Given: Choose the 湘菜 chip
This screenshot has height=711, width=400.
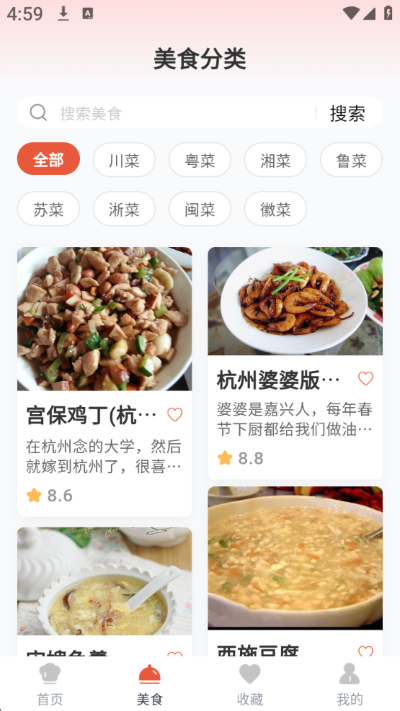Looking at the screenshot, I should (276, 160).
